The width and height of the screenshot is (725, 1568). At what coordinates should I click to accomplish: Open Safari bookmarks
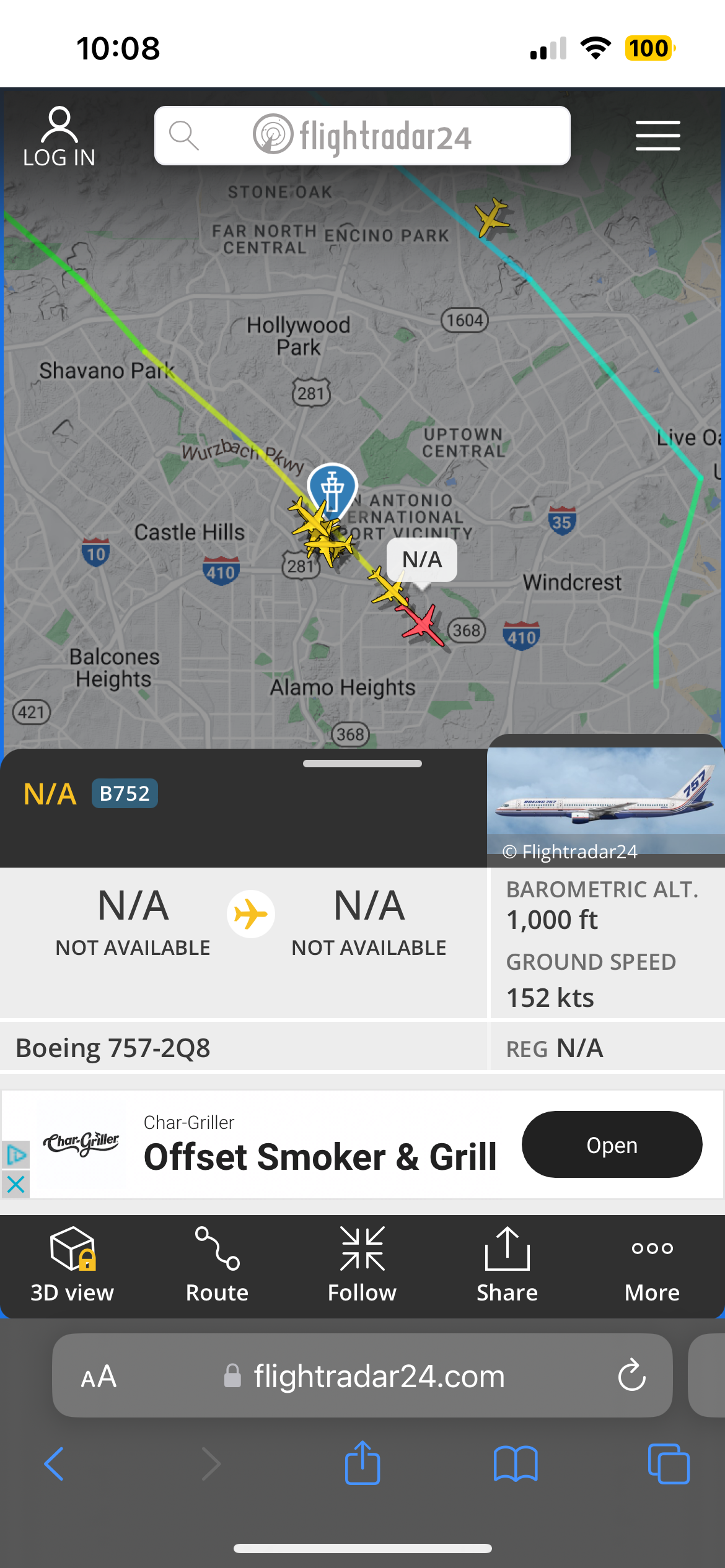(x=515, y=1464)
